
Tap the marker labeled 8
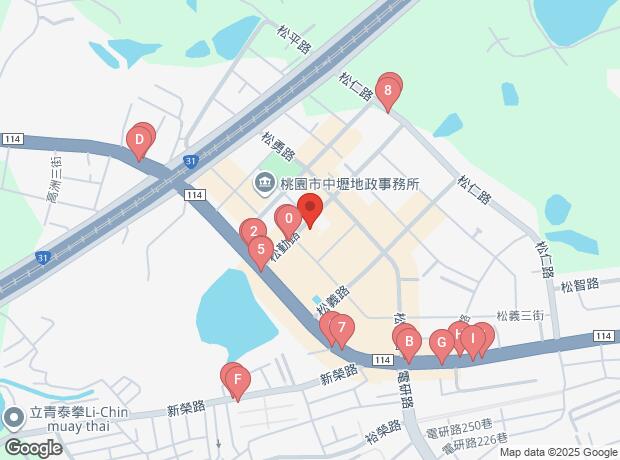(387, 91)
